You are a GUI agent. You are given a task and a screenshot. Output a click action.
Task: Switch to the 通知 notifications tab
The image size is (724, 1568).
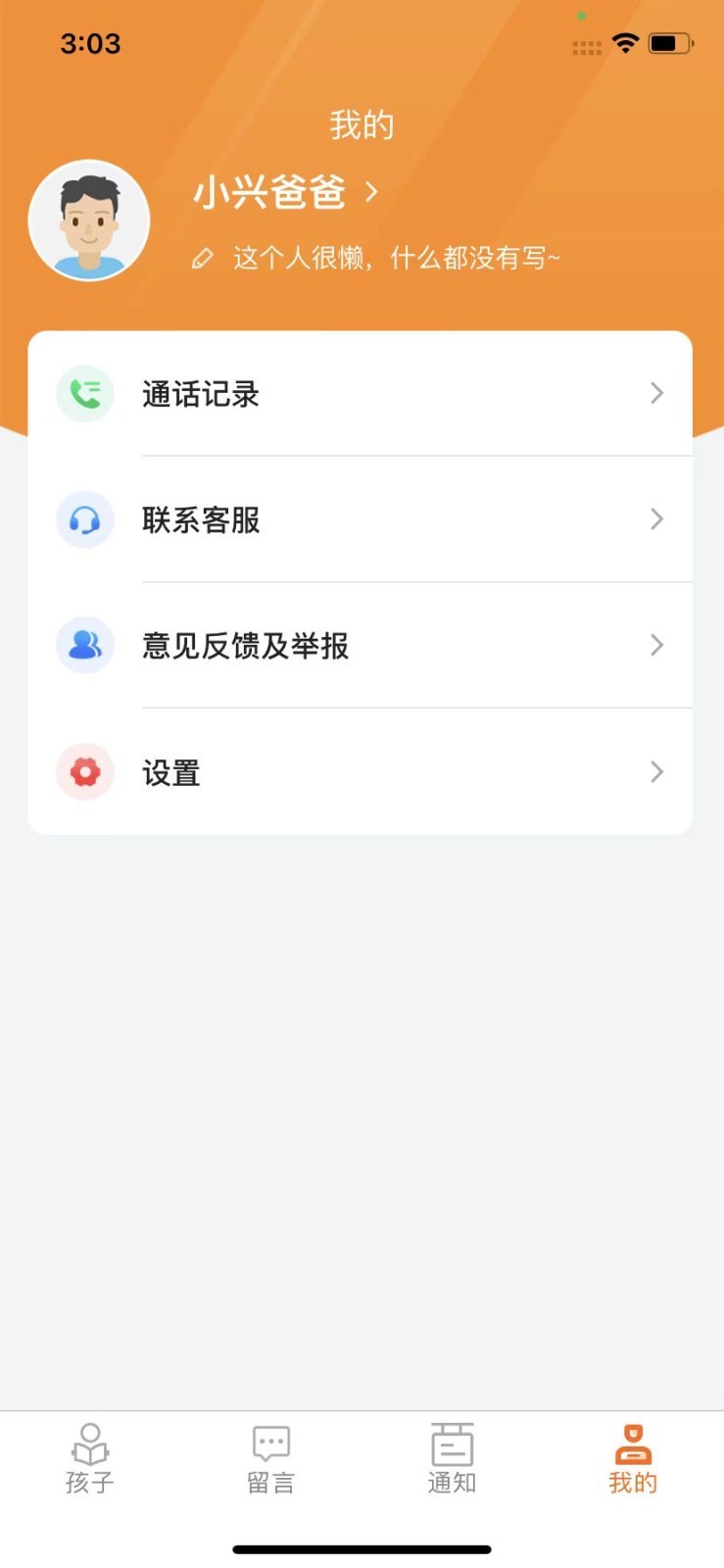pos(452,1459)
